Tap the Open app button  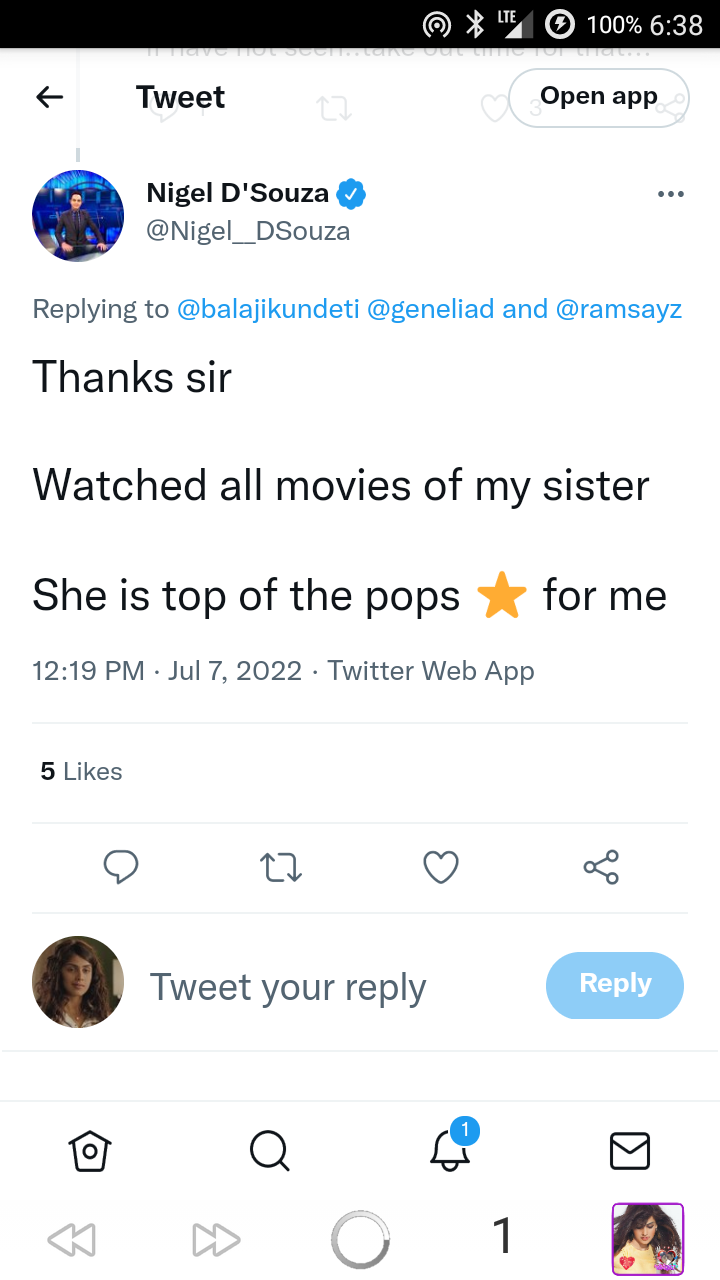(599, 97)
